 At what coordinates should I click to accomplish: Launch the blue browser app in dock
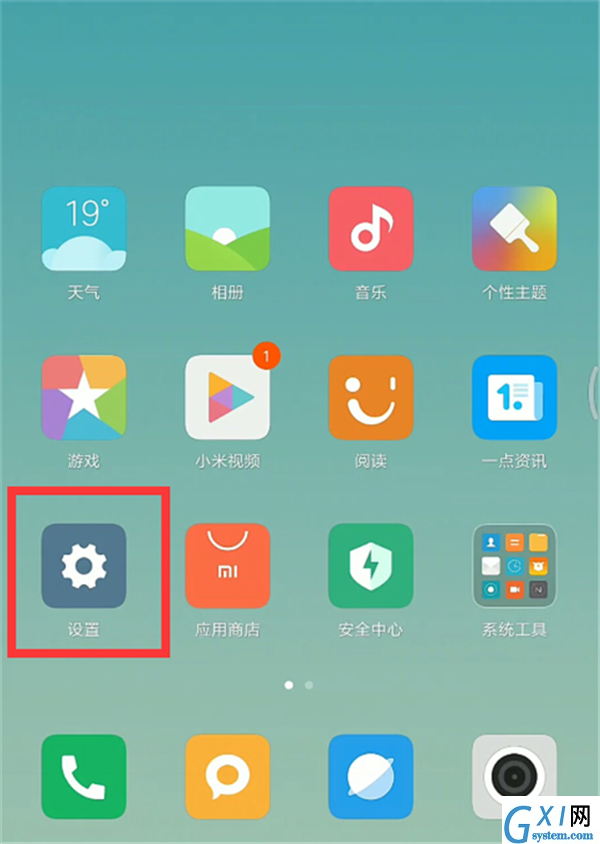click(371, 777)
